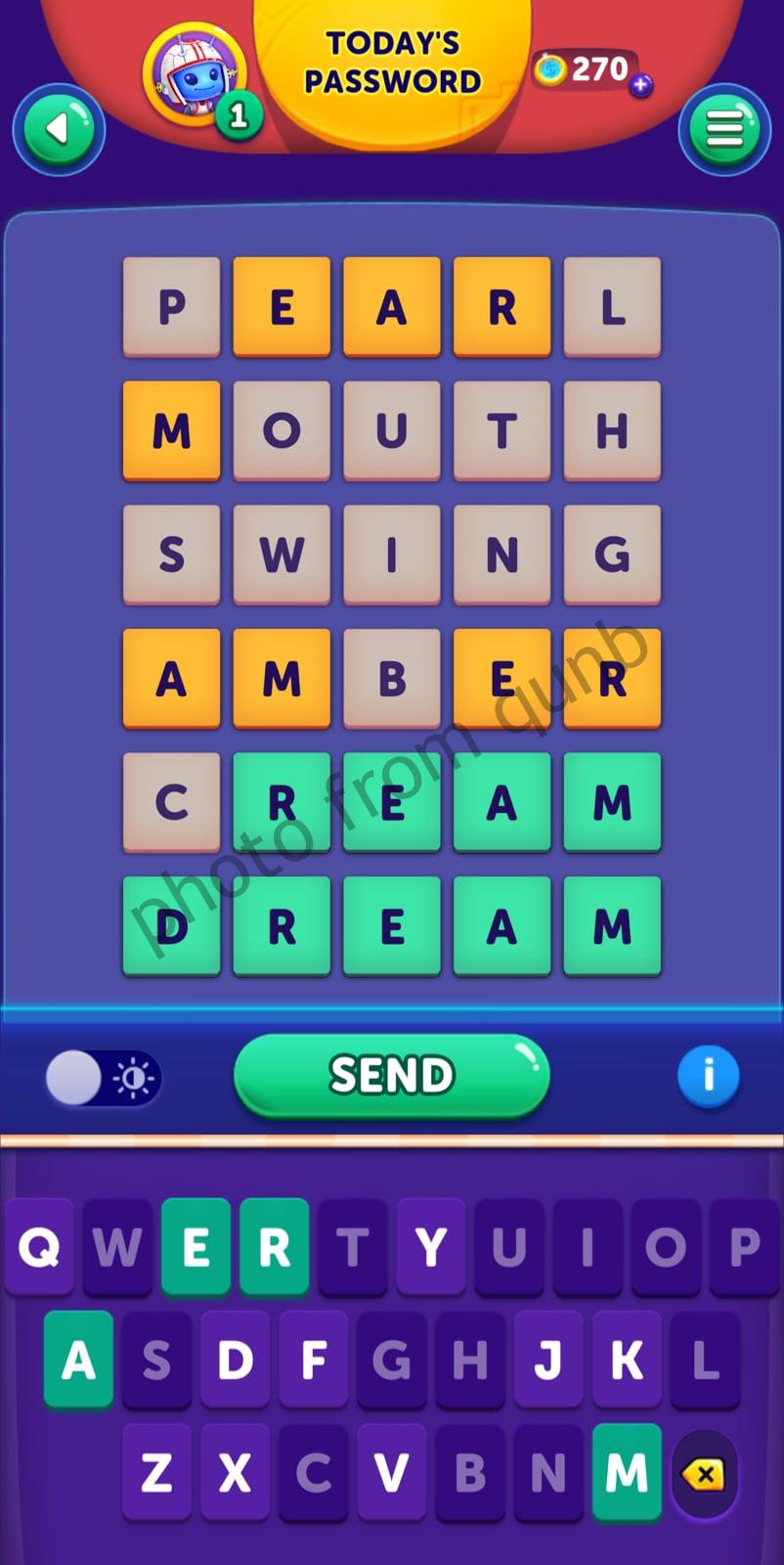Select the green M key
This screenshot has height=1565, width=784.
[627, 1472]
